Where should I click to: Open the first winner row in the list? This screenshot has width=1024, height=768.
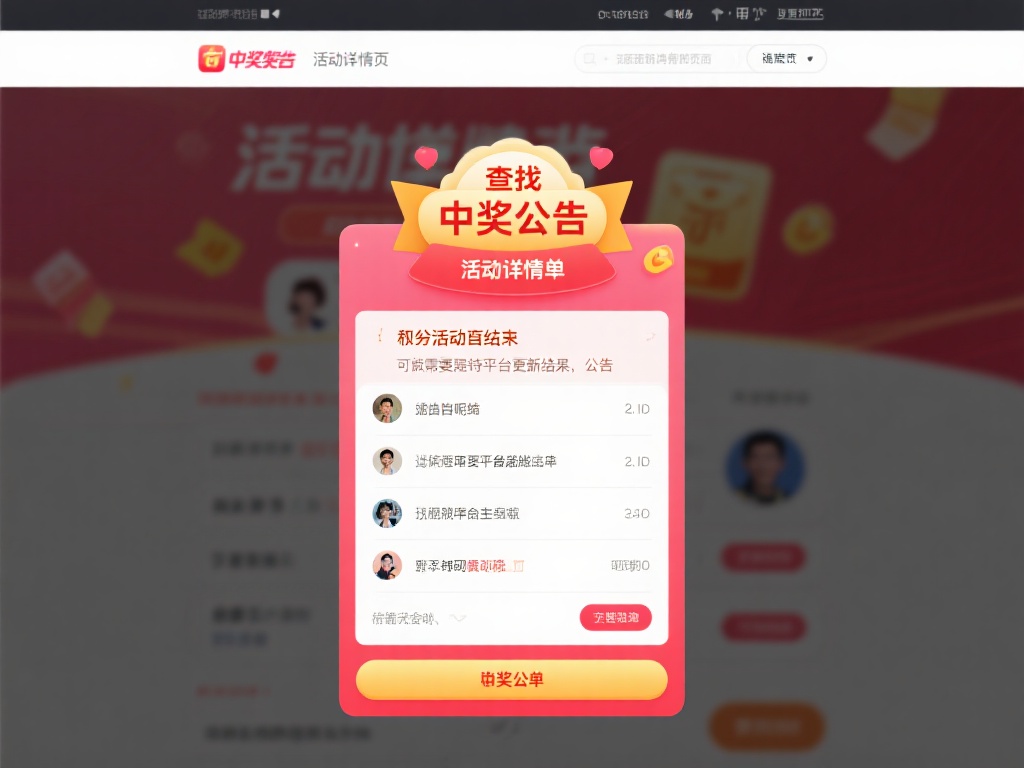[511, 409]
